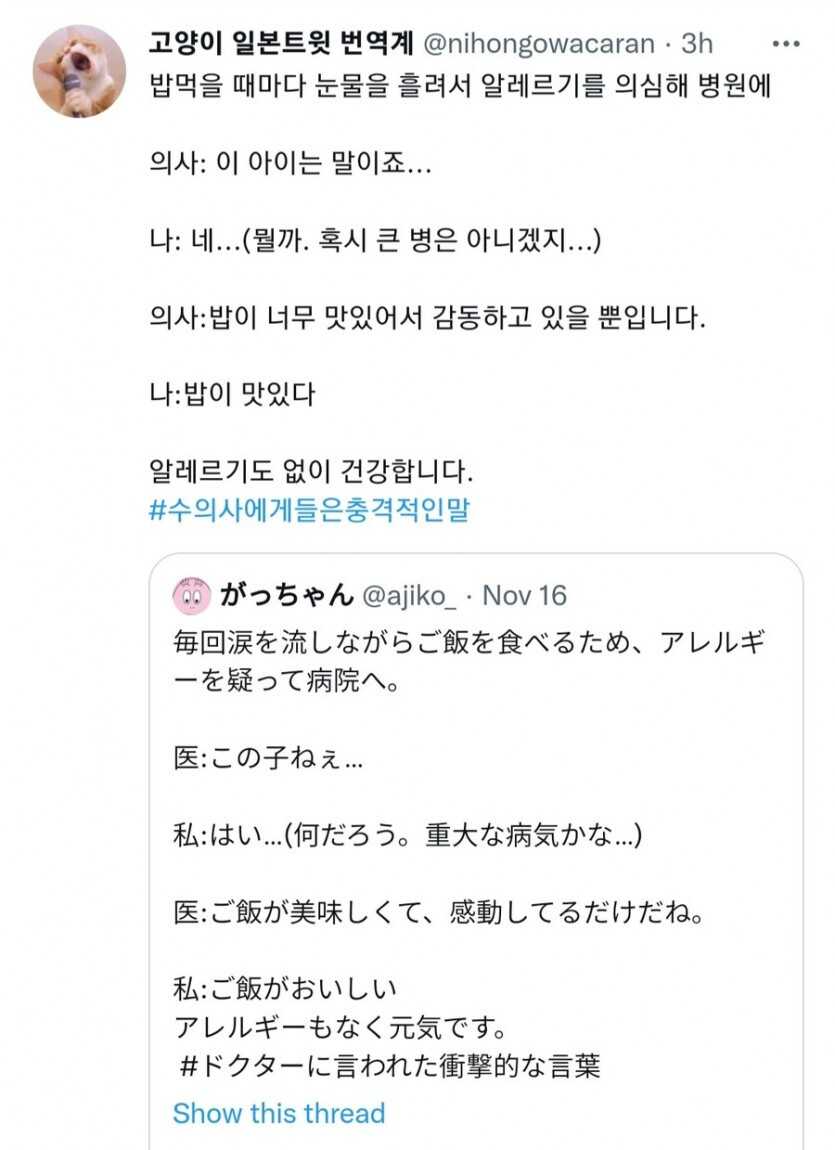This screenshot has height=1150, width=835.
Task: Open the cat avatar profile picture
Action: 79,69
